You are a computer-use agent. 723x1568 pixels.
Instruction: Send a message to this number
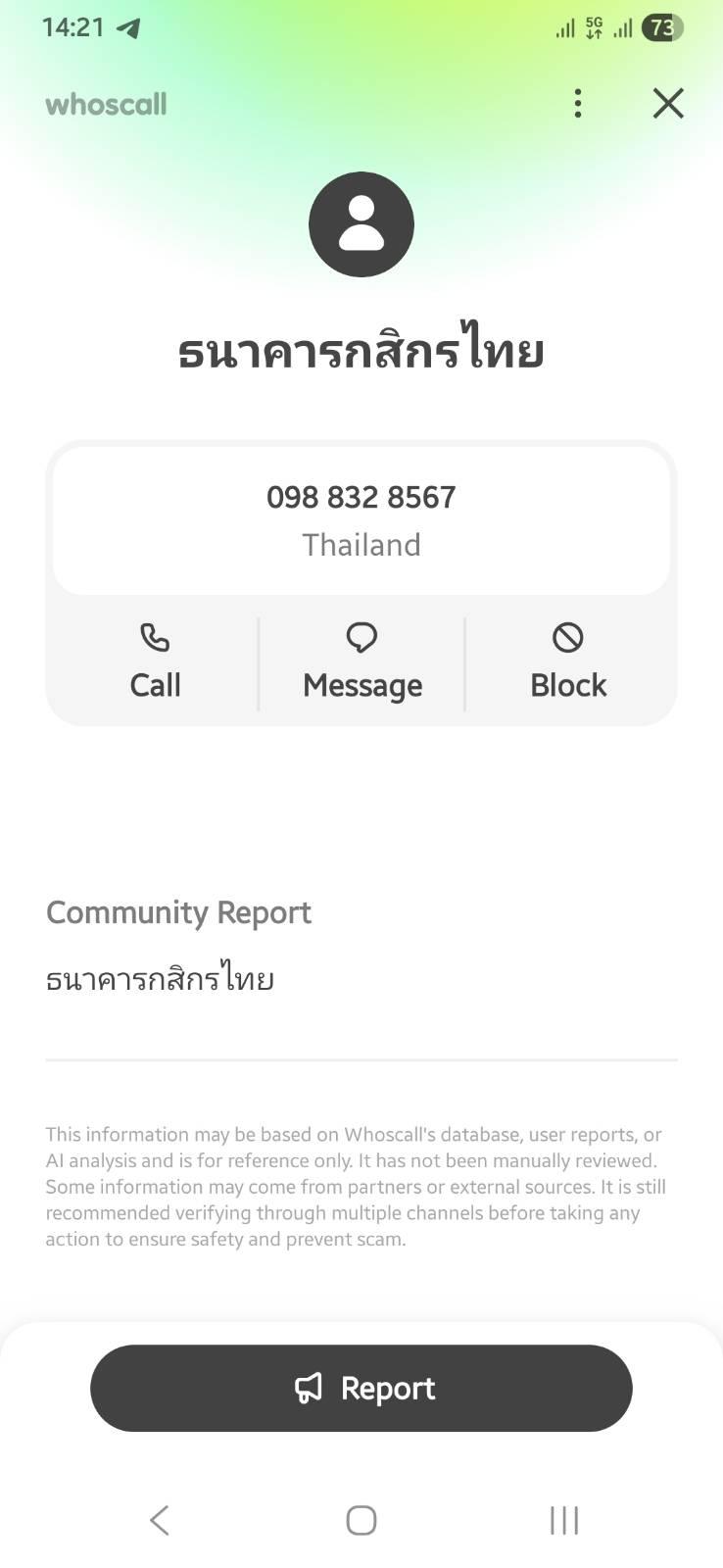point(361,662)
